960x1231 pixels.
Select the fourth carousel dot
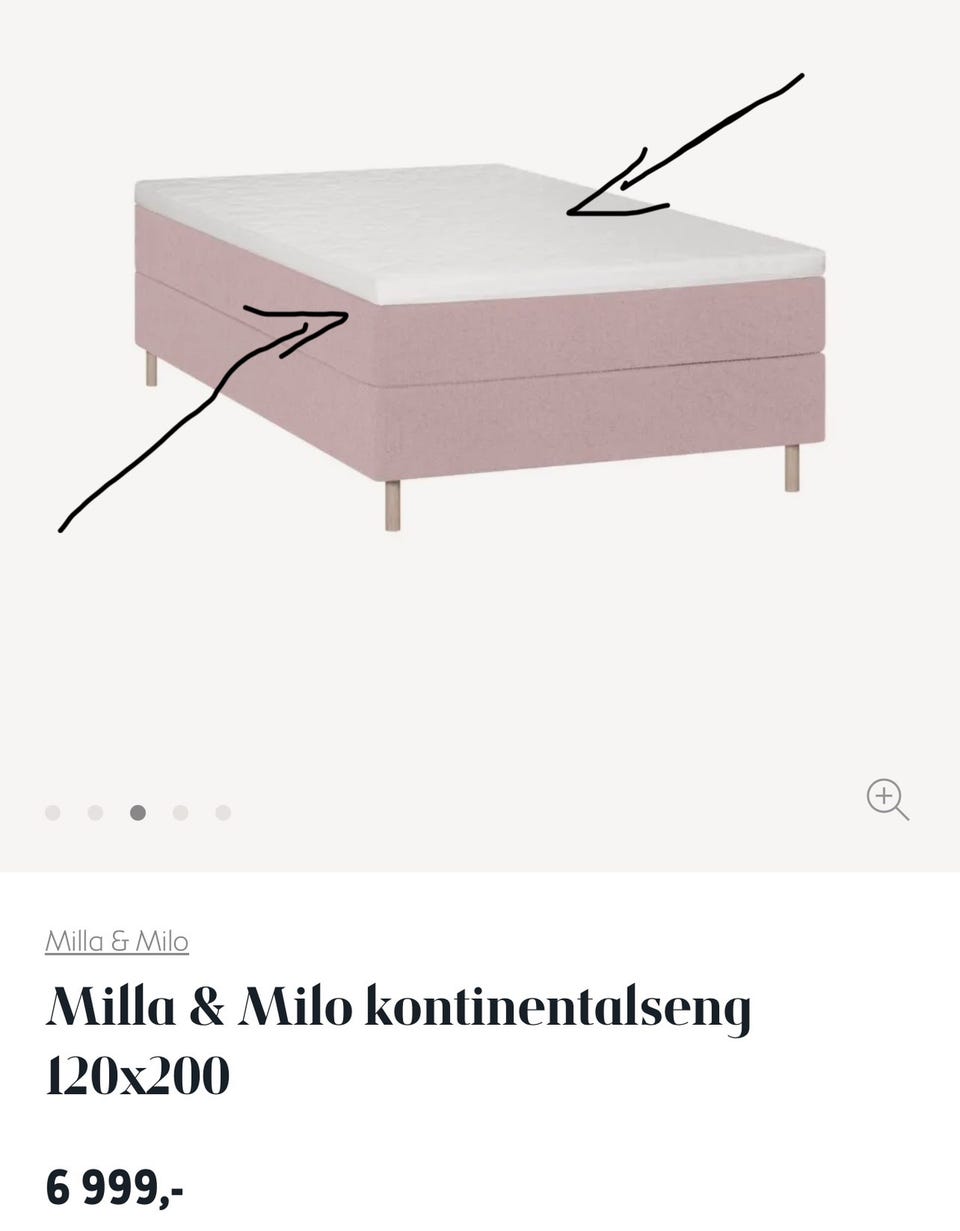(180, 812)
